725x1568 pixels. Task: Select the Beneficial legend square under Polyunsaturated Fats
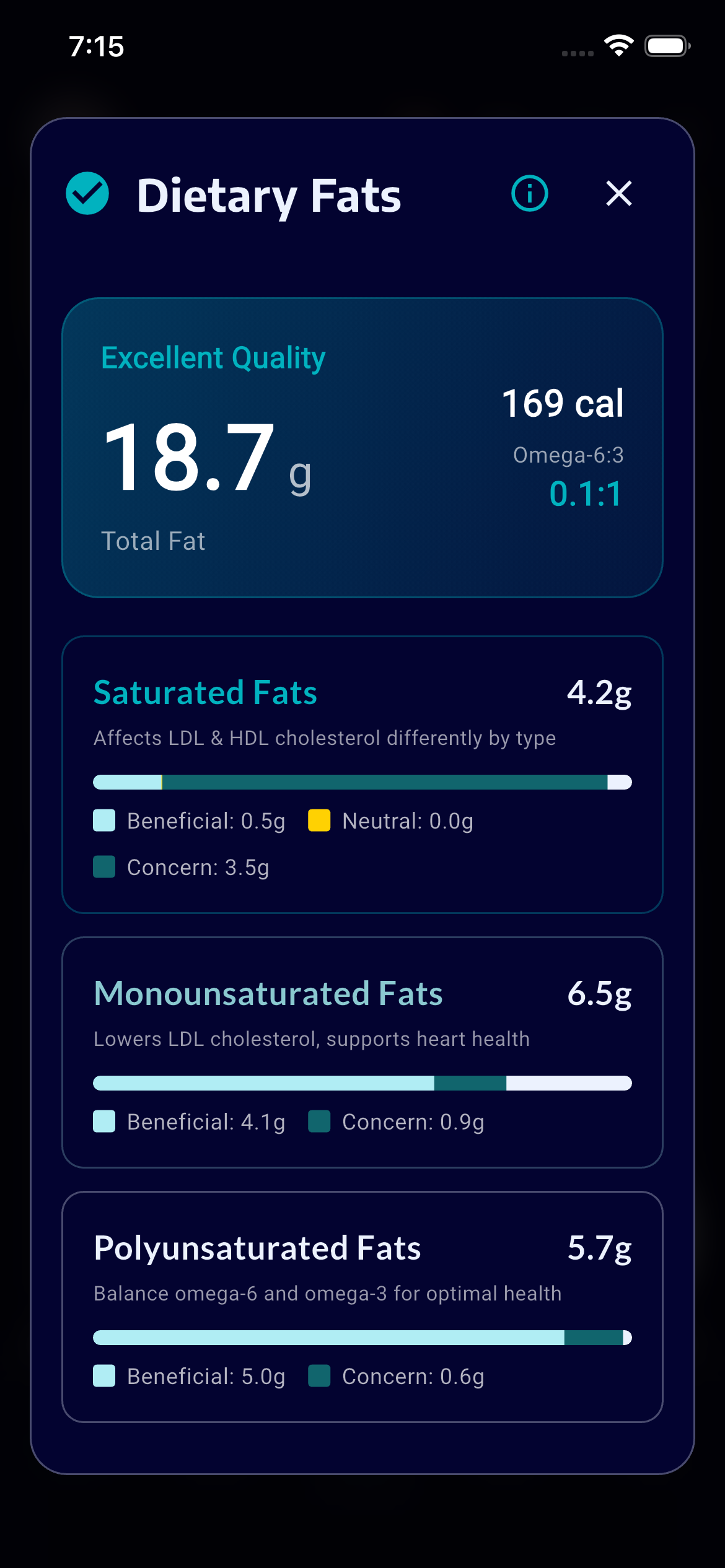click(x=104, y=1377)
